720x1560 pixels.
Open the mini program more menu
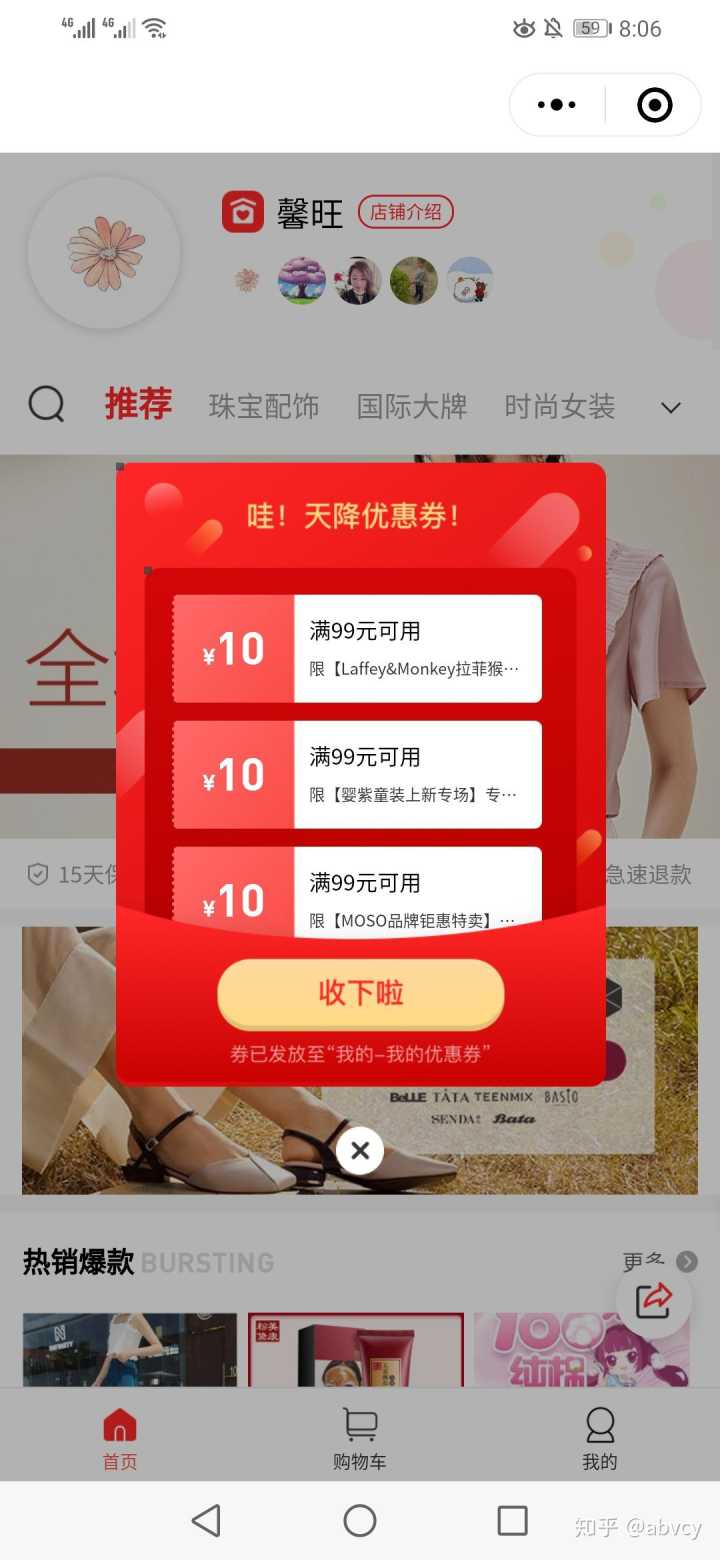coord(557,105)
